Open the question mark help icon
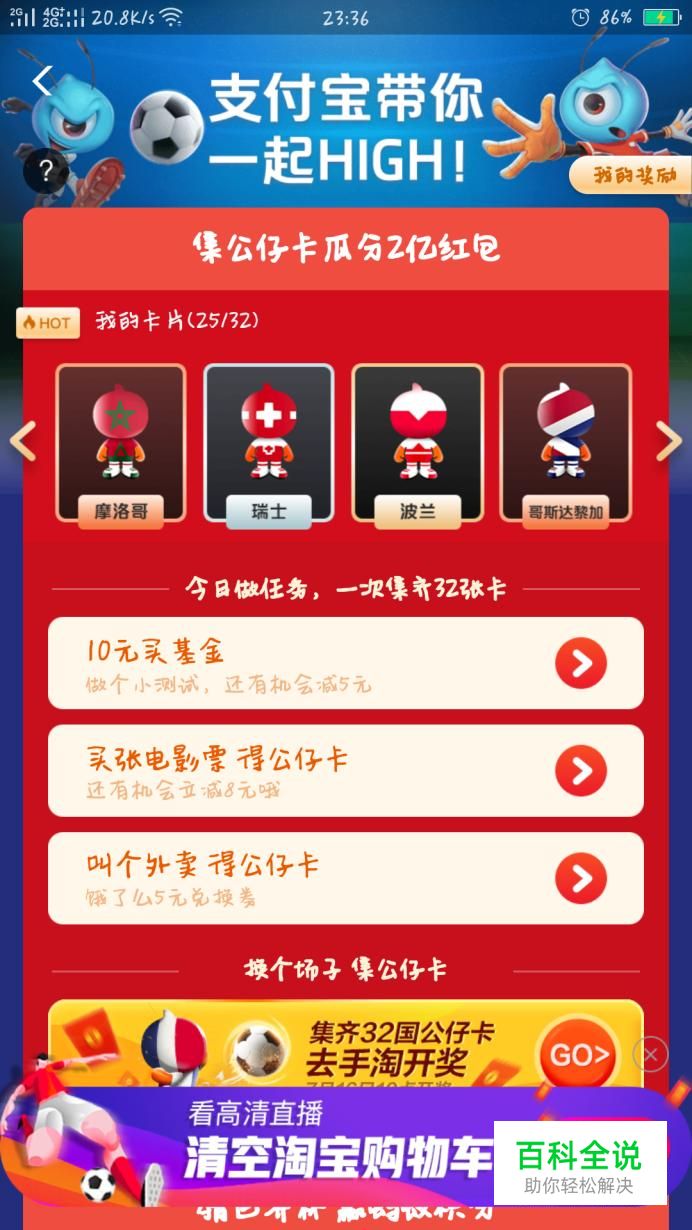Image resolution: width=692 pixels, height=1230 pixels. (46, 172)
